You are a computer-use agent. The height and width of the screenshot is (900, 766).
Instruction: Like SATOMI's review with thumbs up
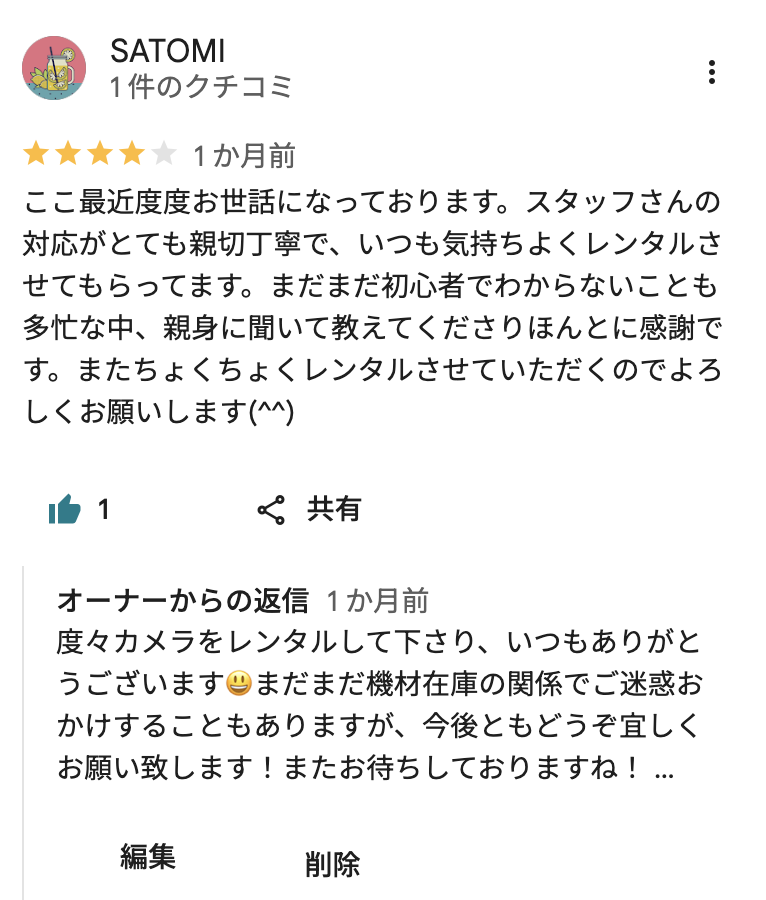[x=65, y=511]
